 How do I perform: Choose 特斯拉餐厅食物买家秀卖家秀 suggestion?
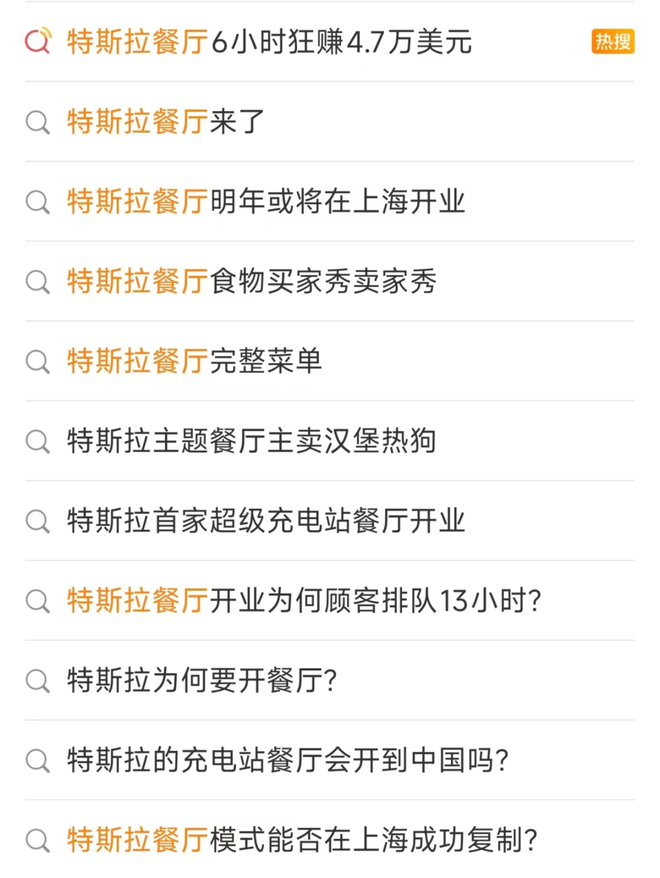[x=252, y=282]
